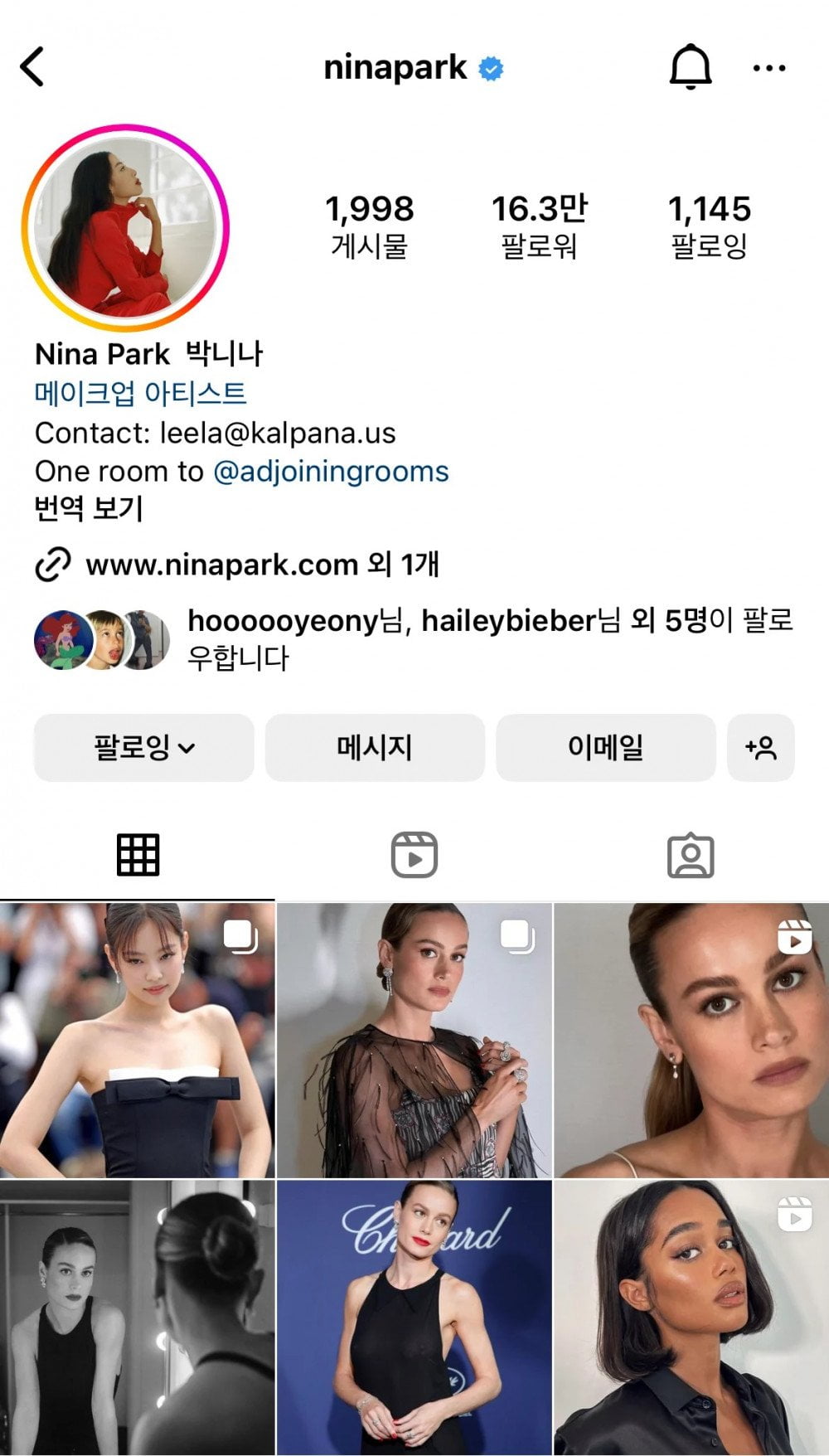The width and height of the screenshot is (829, 1456).
Task: Open the 팔로잉 following list
Action: point(709,226)
